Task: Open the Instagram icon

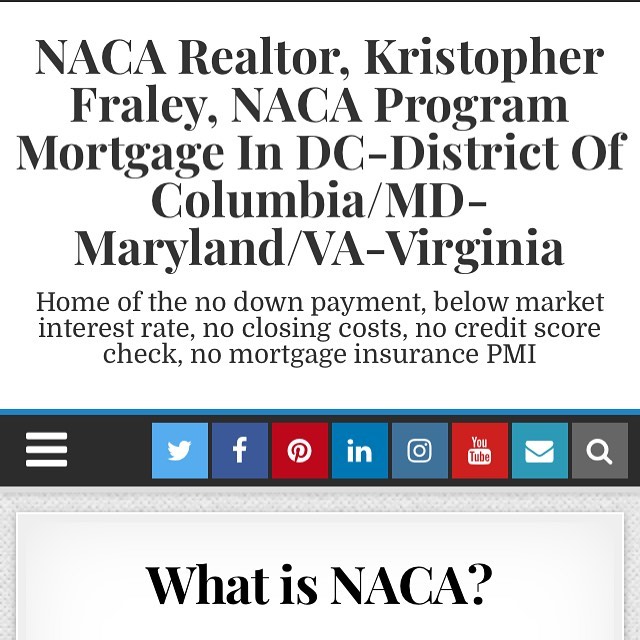Action: 420,451
